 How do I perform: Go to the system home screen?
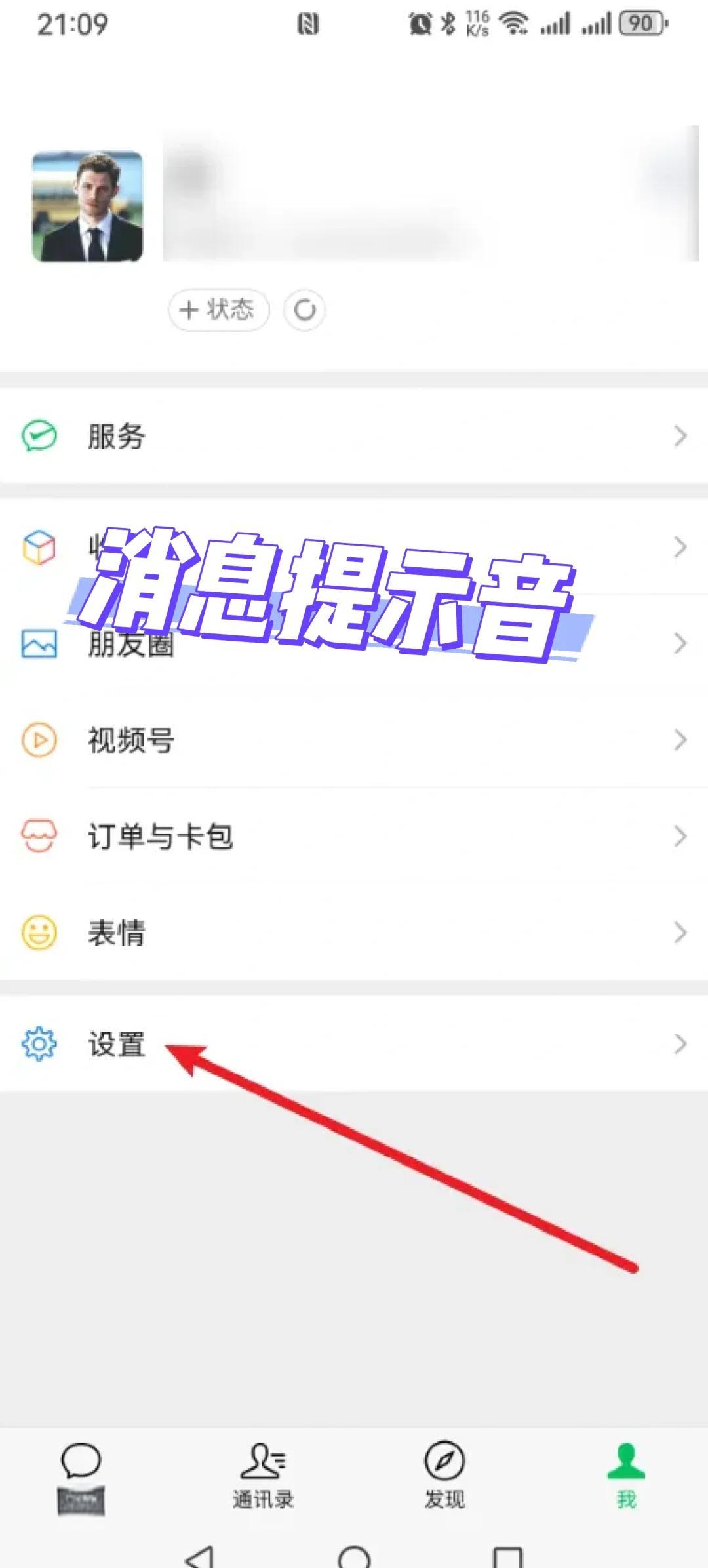(354, 1558)
